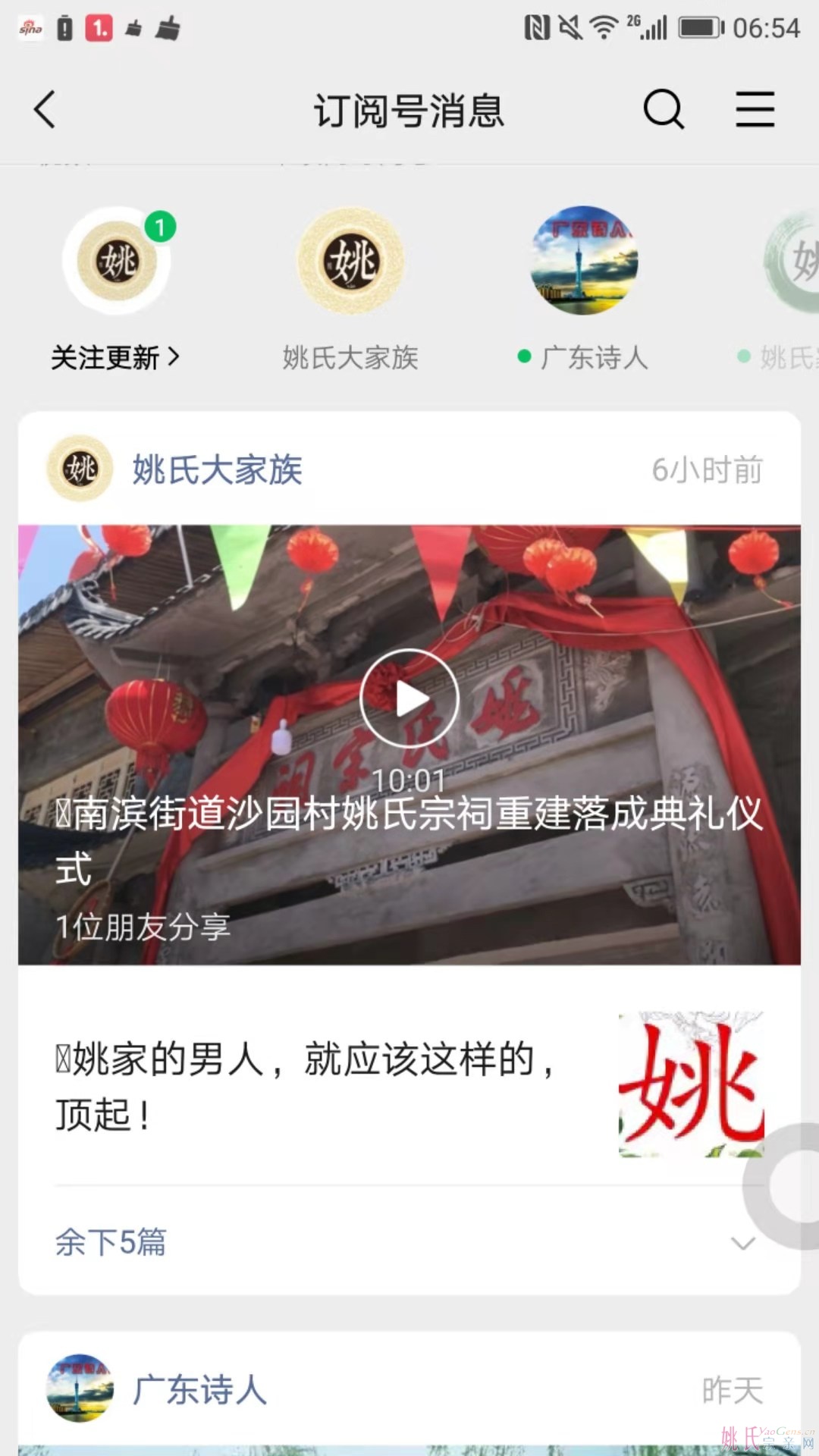The image size is (819, 1456).
Task: Open 广东诗人 card header at bottom
Action: click(200, 1389)
